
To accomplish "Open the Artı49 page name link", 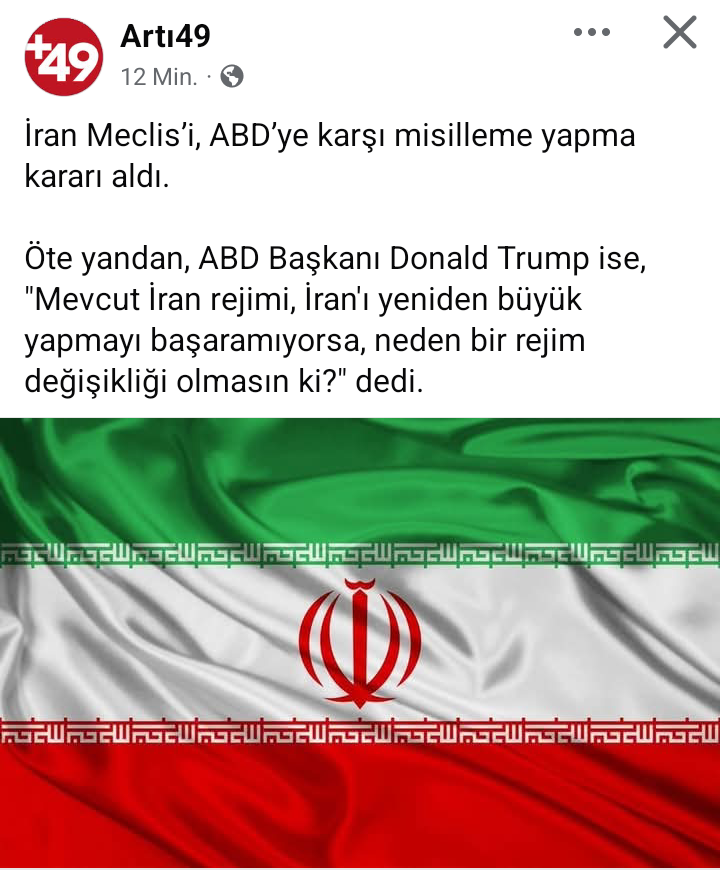I will coord(165,37).
